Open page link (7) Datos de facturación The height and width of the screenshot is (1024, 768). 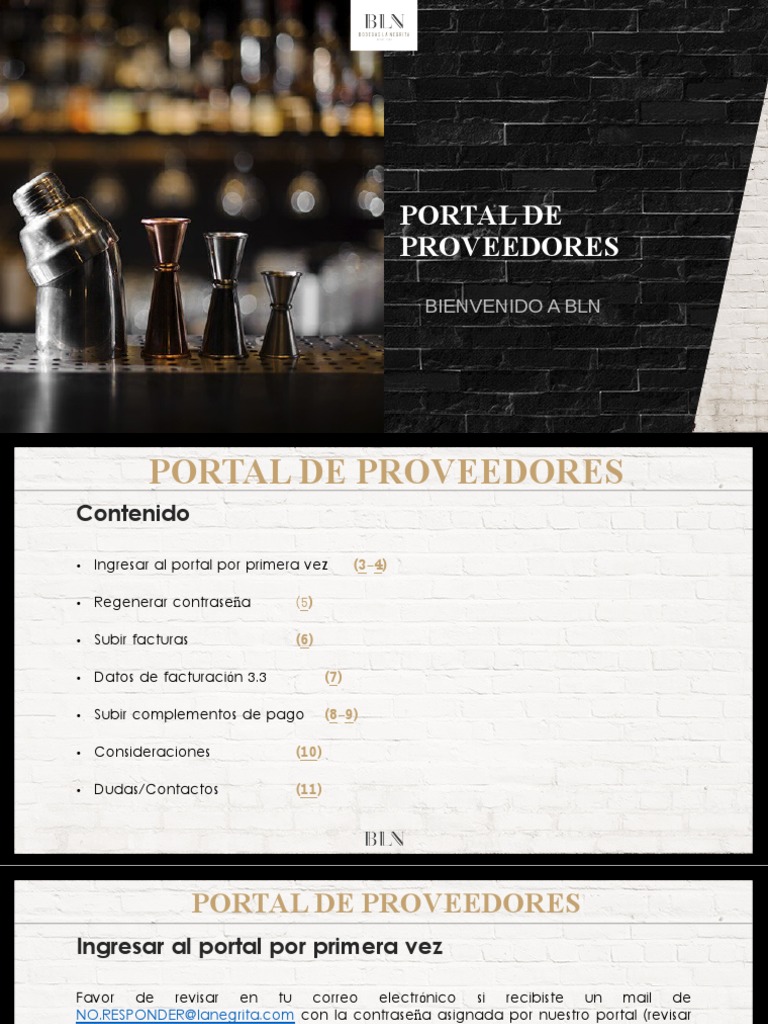tap(333, 677)
